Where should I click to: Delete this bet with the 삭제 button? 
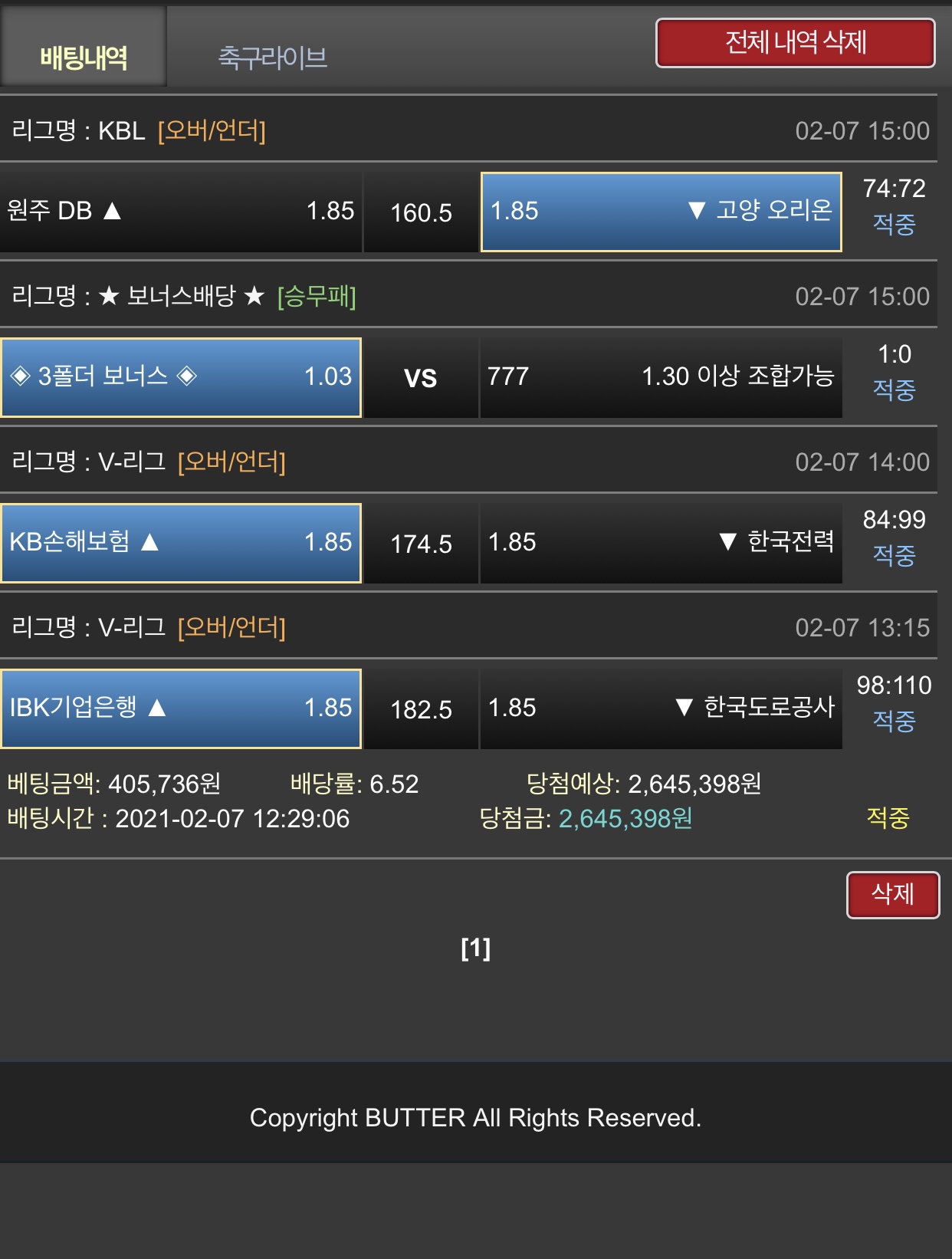(x=892, y=894)
